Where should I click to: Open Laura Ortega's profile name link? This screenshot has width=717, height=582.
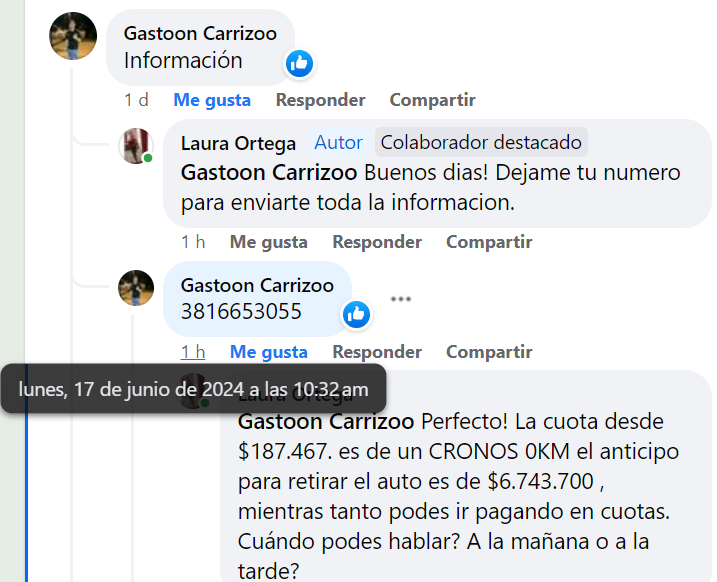[238, 143]
